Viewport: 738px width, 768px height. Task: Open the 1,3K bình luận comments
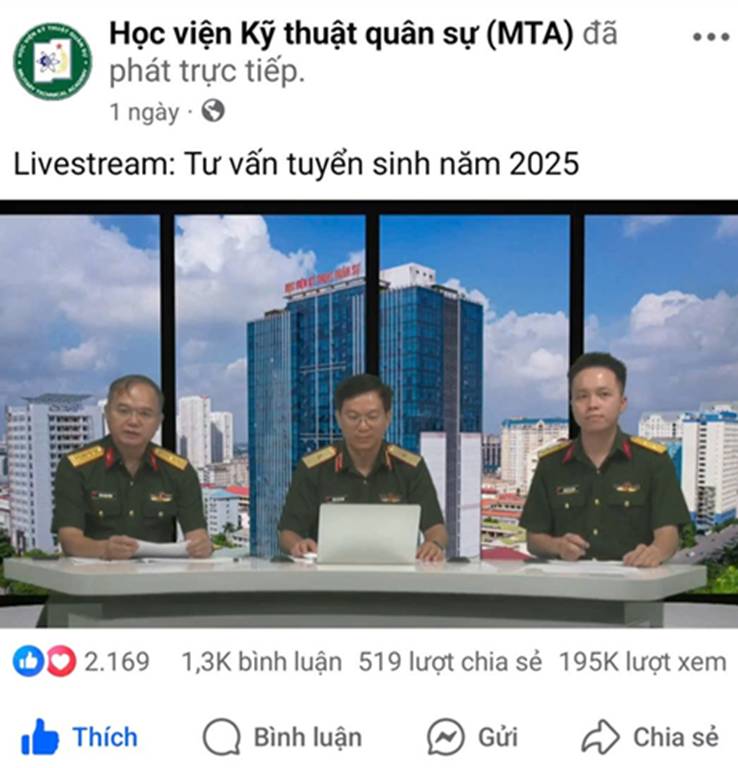click(260, 661)
